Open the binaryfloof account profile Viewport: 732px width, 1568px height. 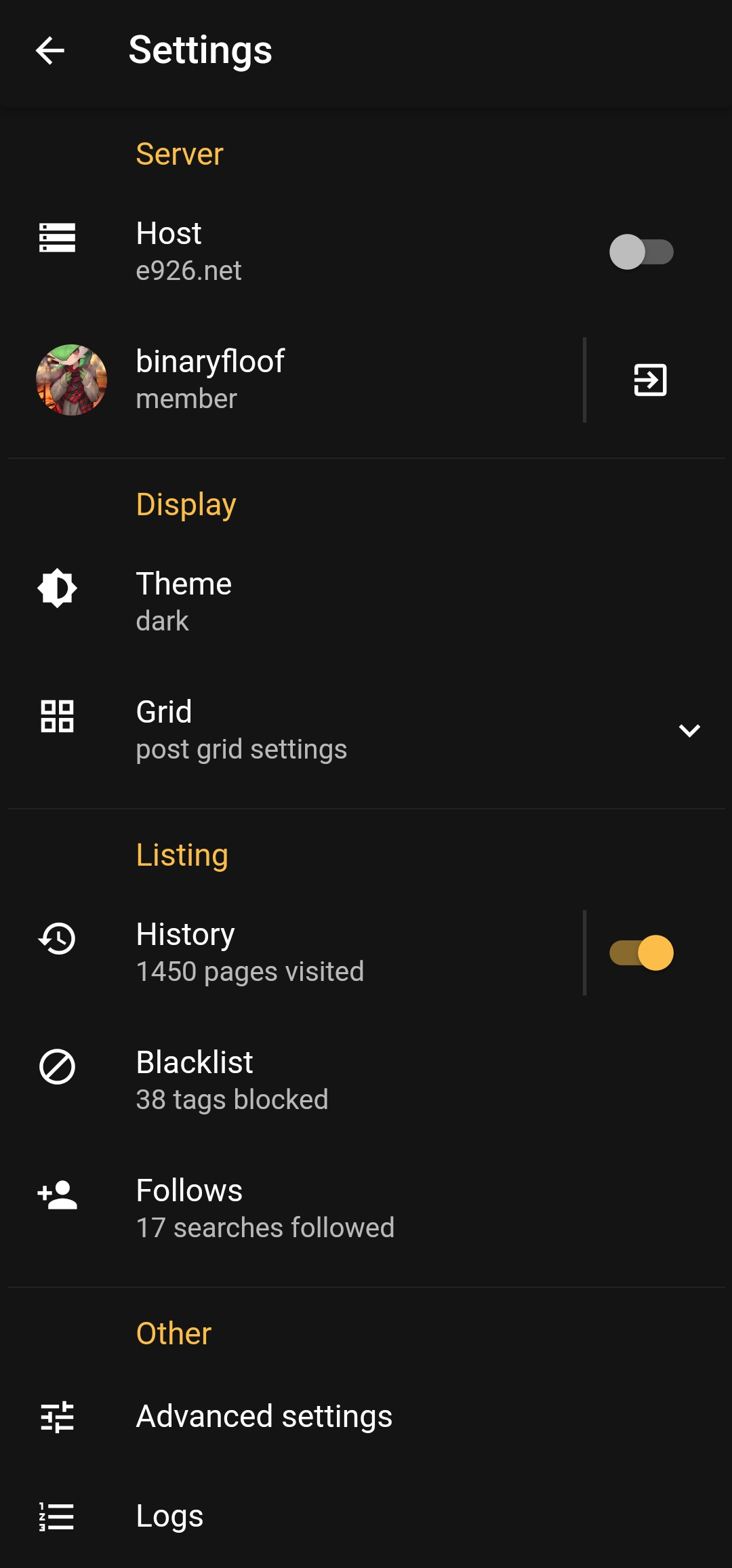(x=210, y=380)
